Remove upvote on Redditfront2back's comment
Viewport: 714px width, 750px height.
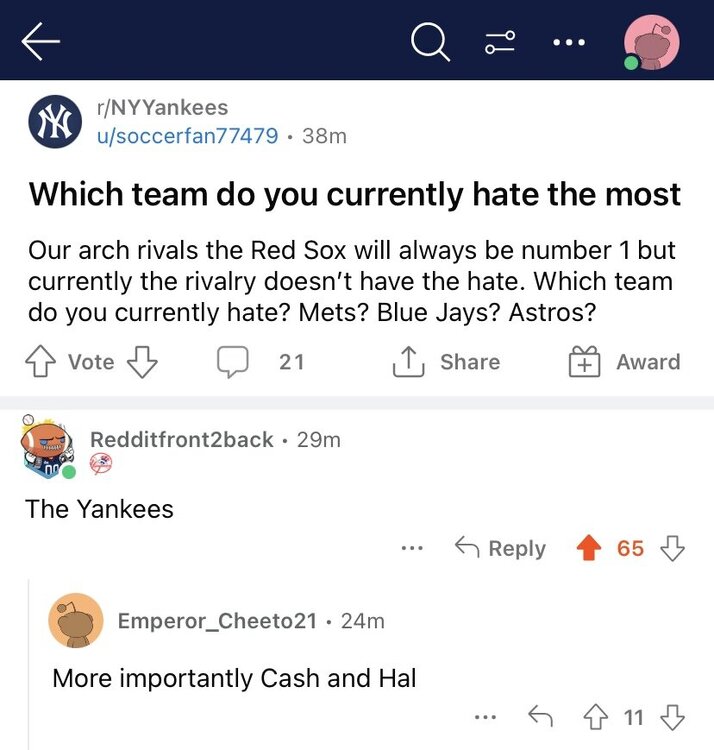pos(591,548)
